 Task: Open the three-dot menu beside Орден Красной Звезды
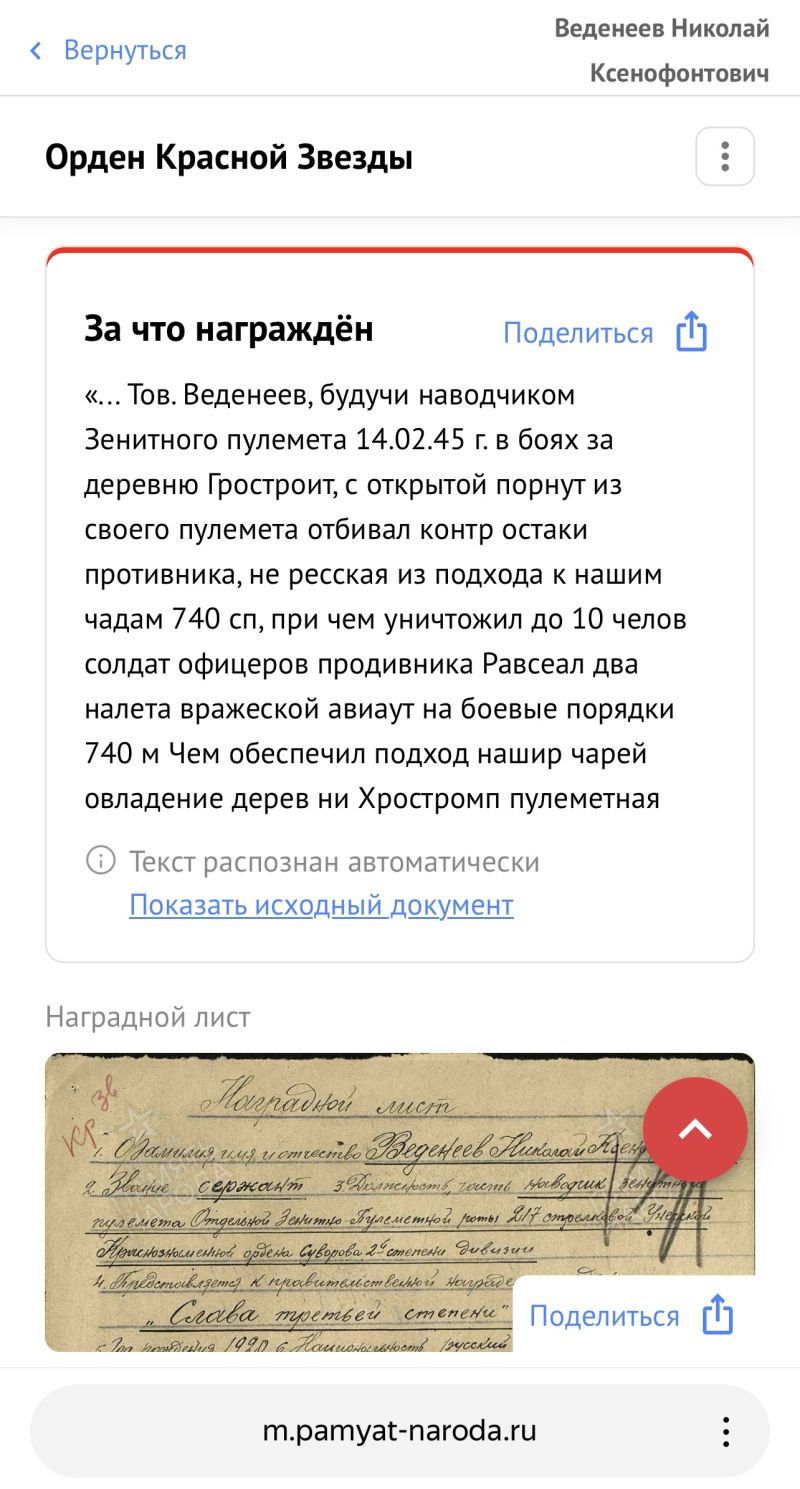click(725, 157)
